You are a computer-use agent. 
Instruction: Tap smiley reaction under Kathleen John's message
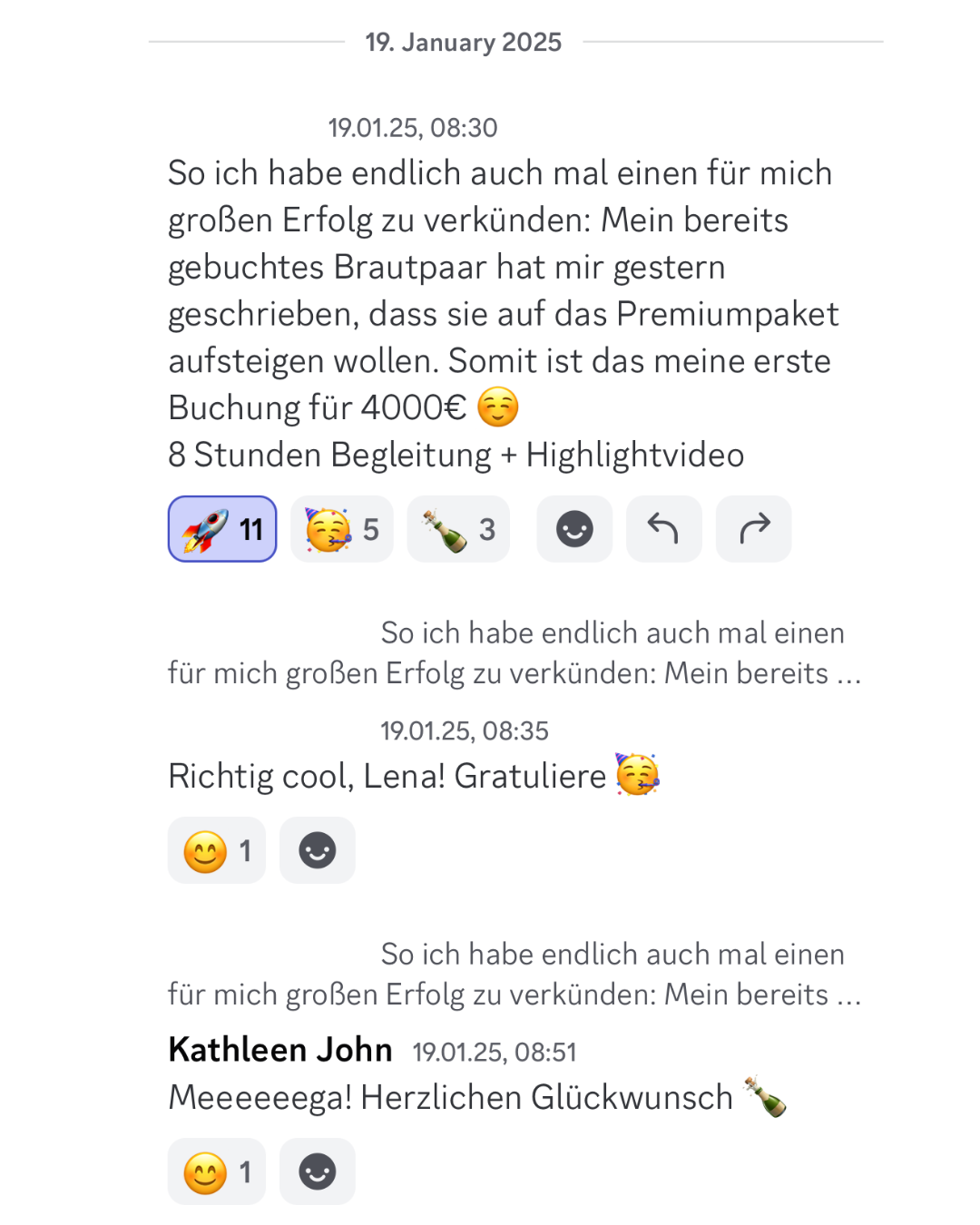pyautogui.click(x=217, y=1171)
